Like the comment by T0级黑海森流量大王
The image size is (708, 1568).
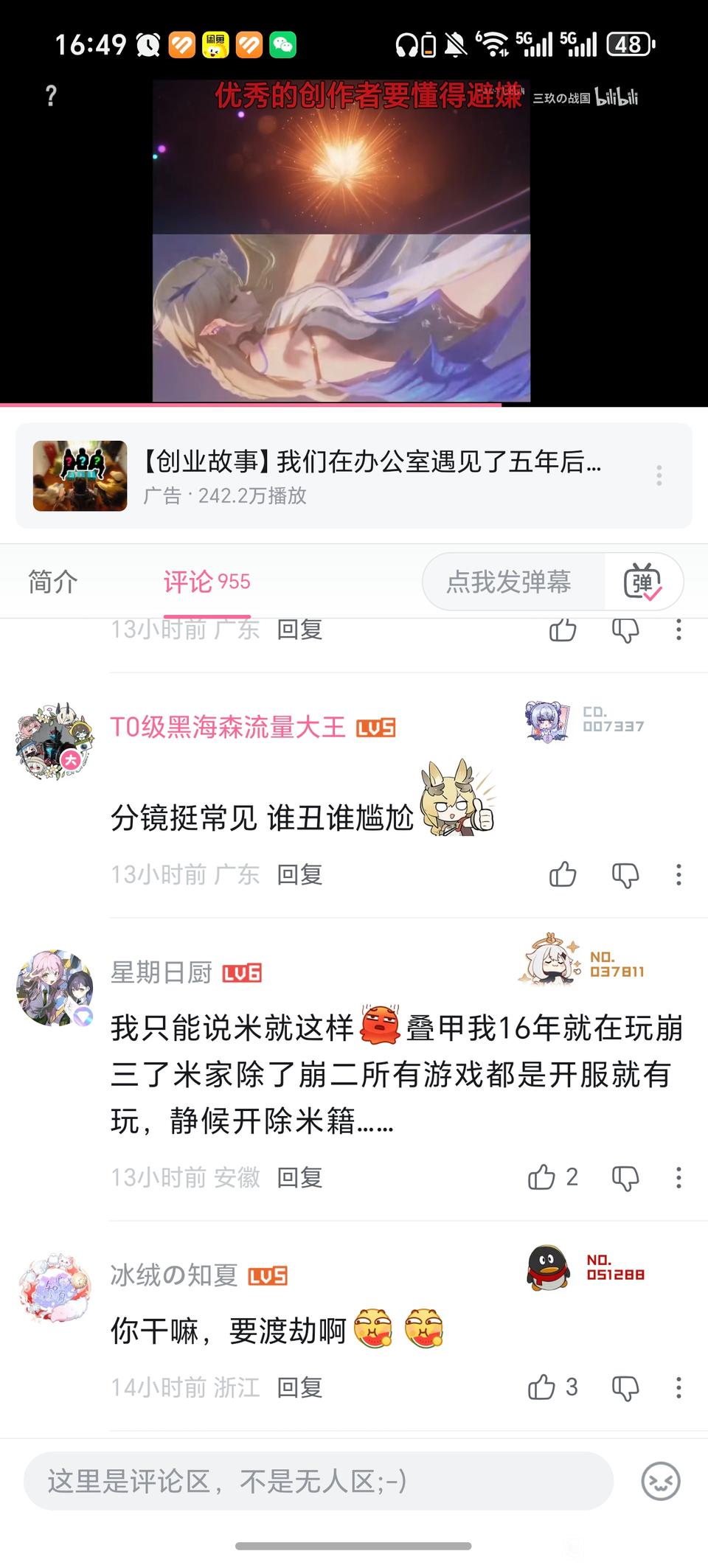(x=562, y=875)
